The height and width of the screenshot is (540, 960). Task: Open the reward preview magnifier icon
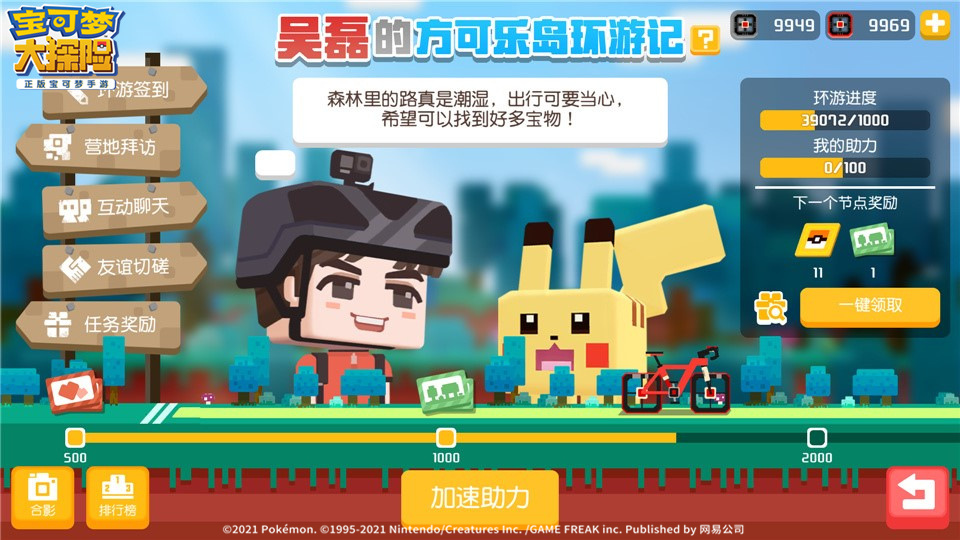[771, 308]
